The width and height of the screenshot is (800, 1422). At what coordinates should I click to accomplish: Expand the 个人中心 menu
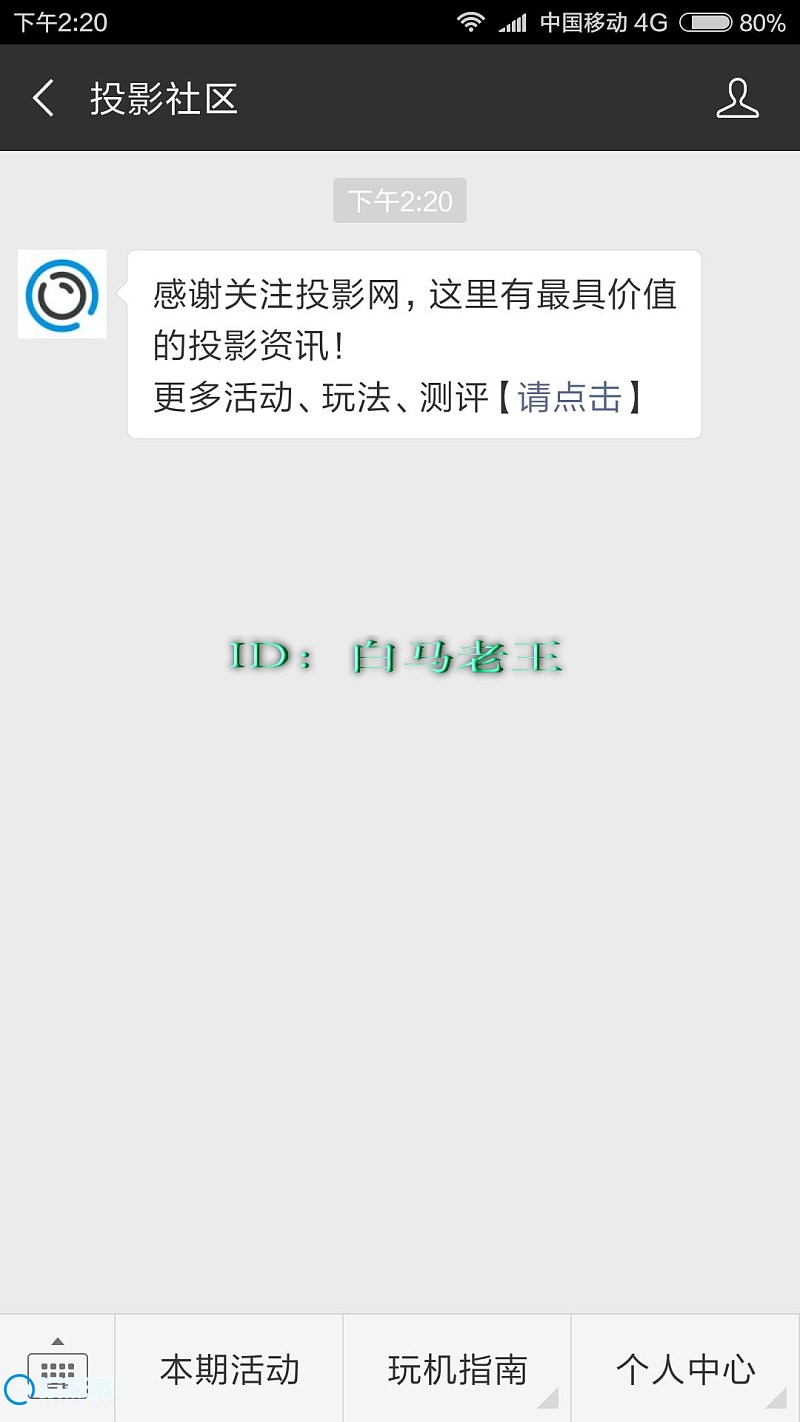(685, 1368)
